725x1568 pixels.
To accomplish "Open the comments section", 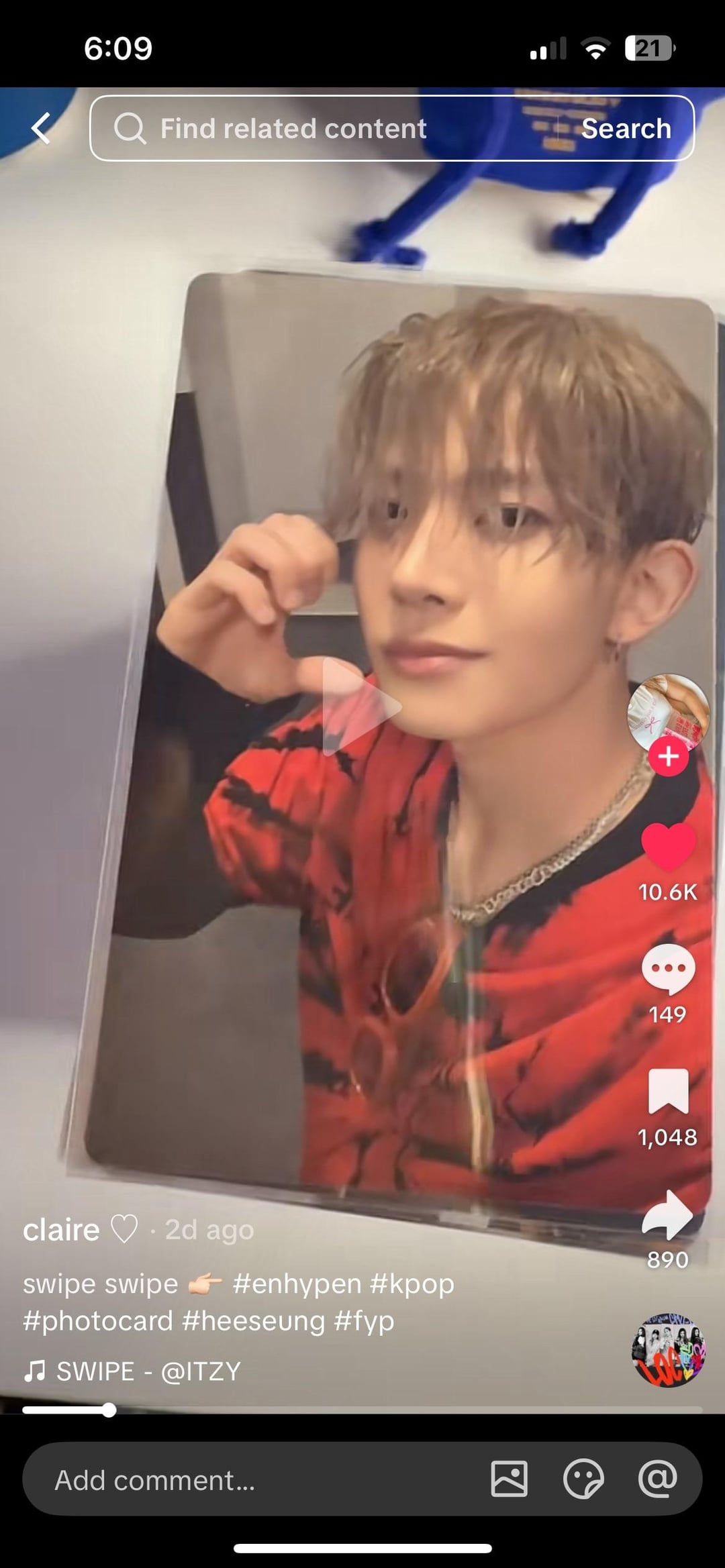I will pos(668,969).
